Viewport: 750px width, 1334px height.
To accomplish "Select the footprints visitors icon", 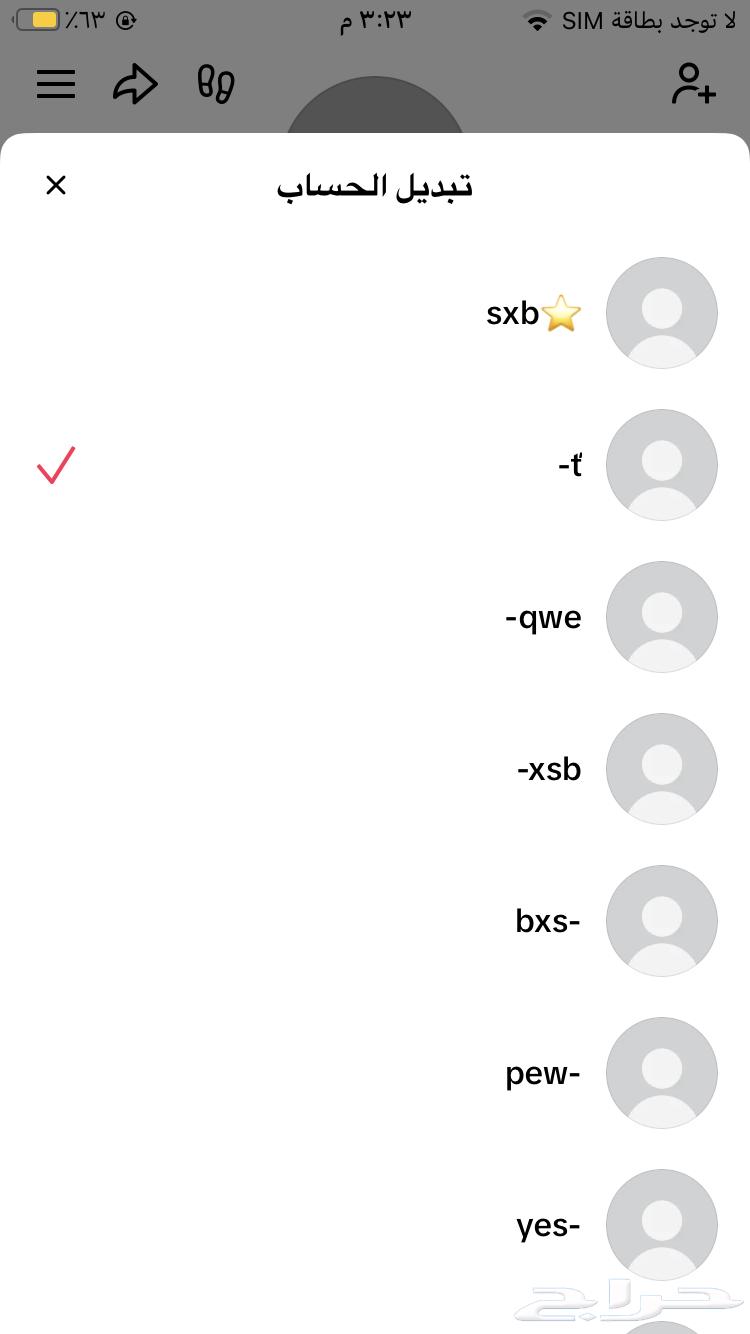I will (213, 84).
